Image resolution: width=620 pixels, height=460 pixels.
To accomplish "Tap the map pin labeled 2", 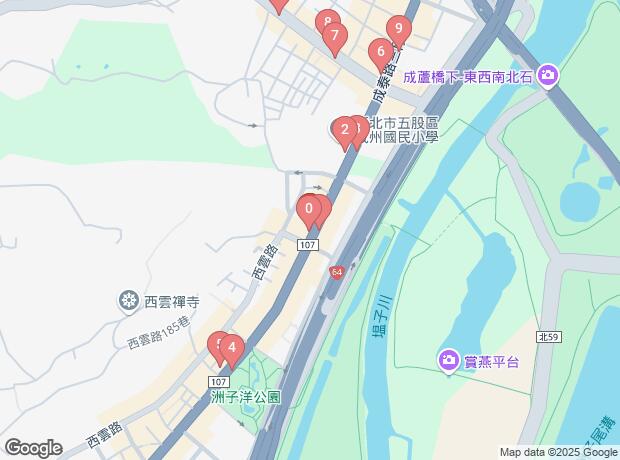I will point(345,130).
